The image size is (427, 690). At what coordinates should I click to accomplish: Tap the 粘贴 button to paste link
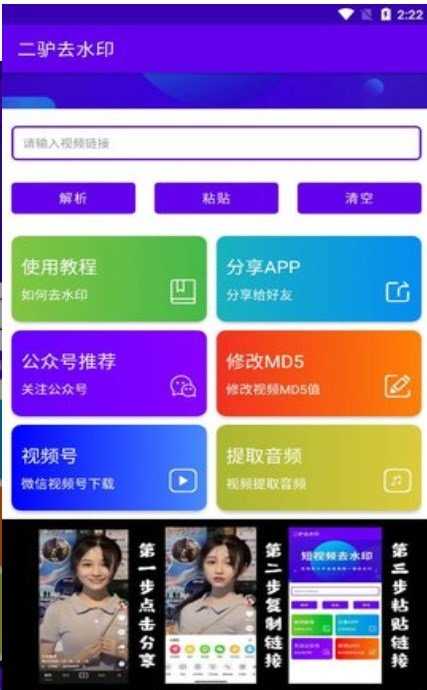(x=216, y=198)
